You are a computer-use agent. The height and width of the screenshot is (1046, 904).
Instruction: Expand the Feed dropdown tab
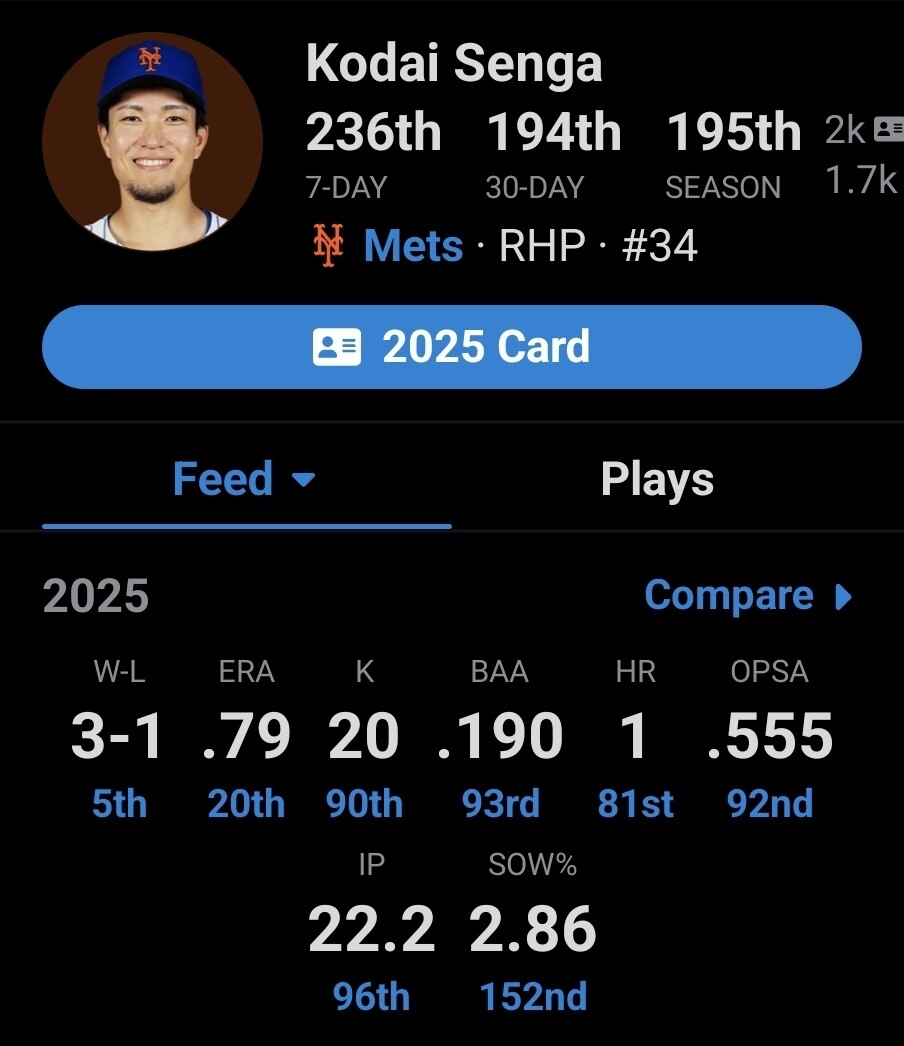[x=245, y=479]
